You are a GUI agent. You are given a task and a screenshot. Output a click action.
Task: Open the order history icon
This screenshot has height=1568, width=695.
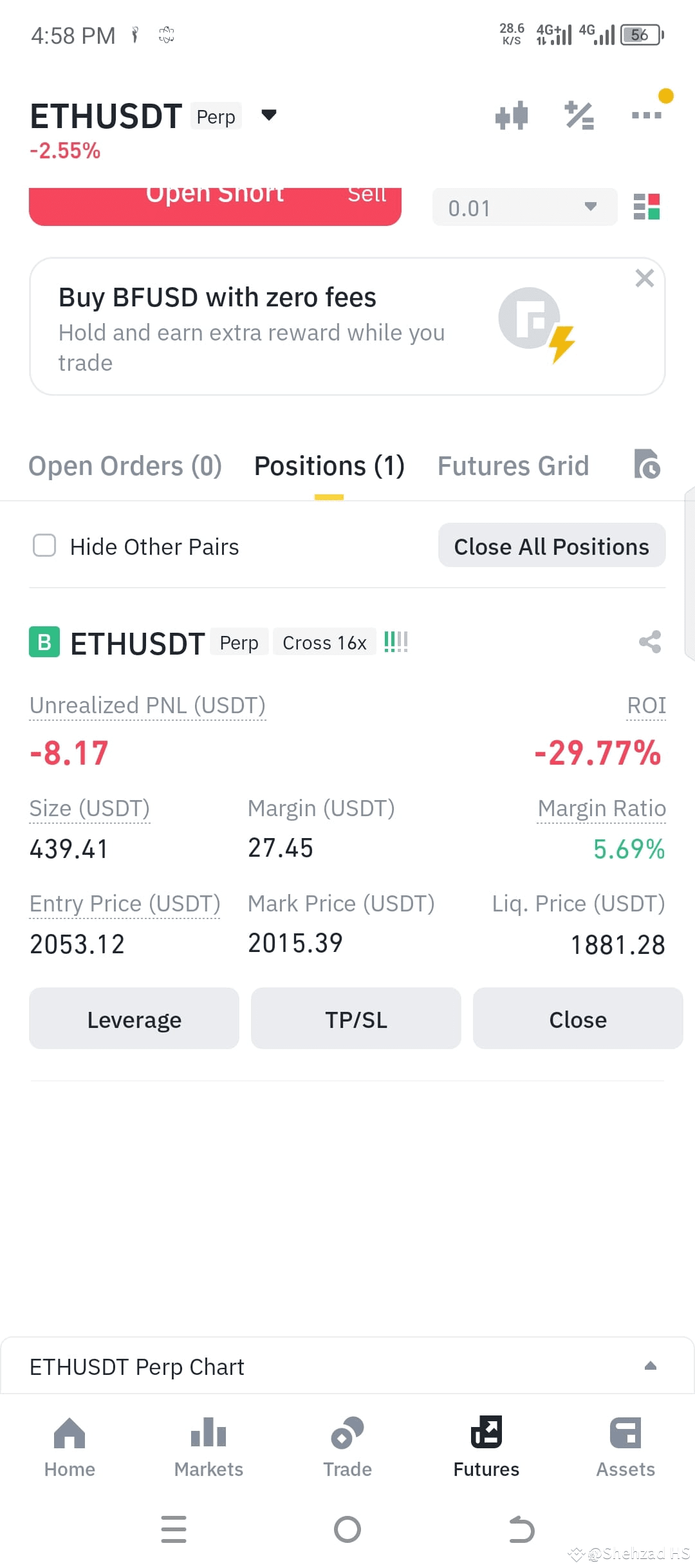(647, 464)
